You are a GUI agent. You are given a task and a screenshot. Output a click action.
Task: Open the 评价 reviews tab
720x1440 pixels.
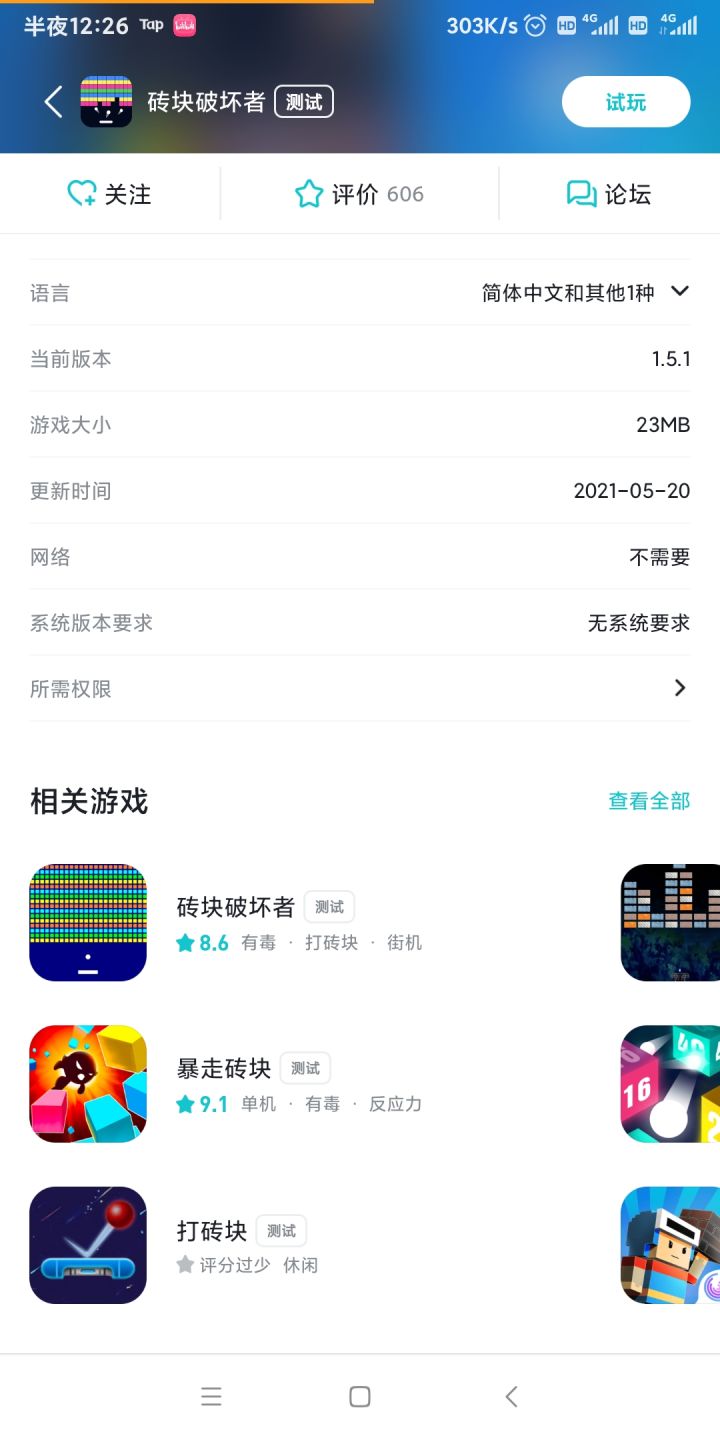[x=359, y=194]
